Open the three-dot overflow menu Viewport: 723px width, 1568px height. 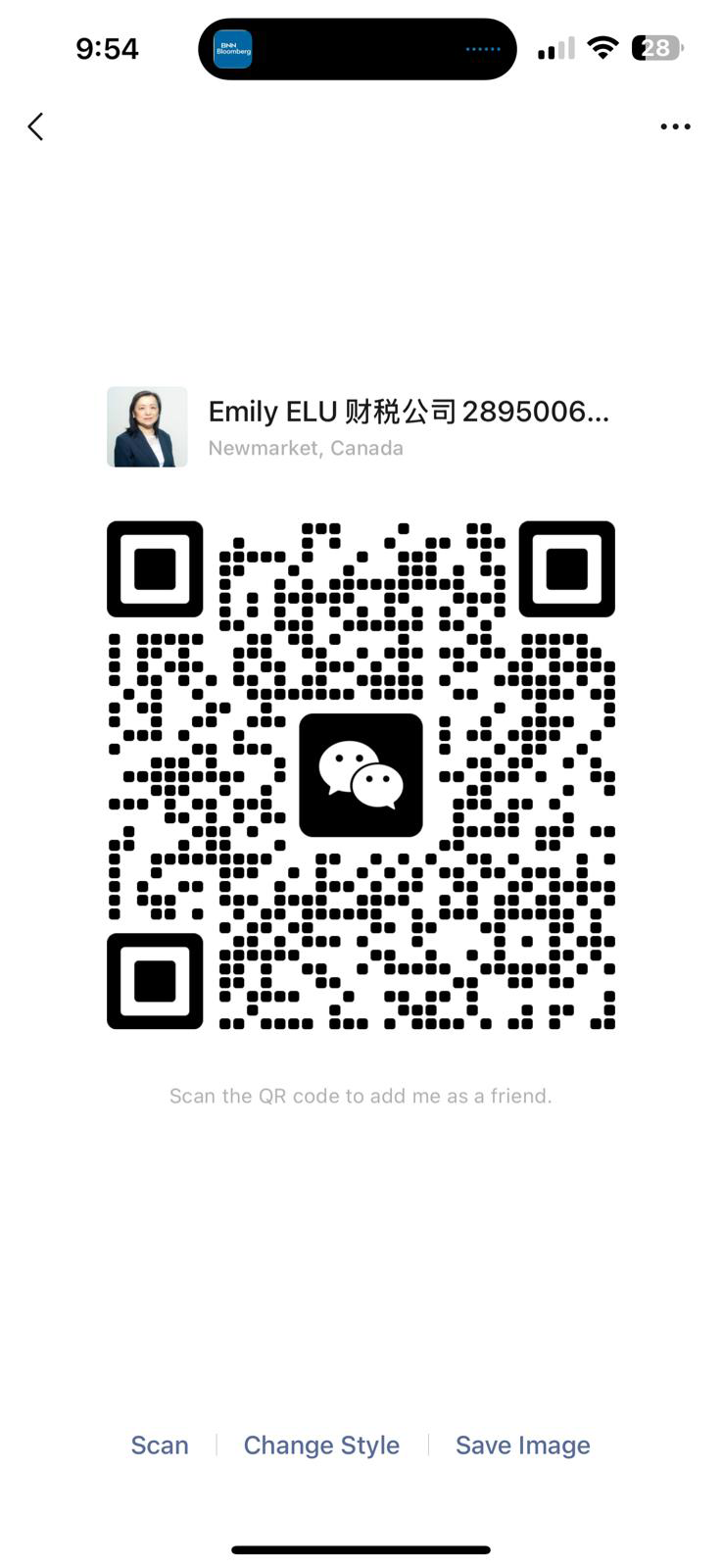click(675, 126)
